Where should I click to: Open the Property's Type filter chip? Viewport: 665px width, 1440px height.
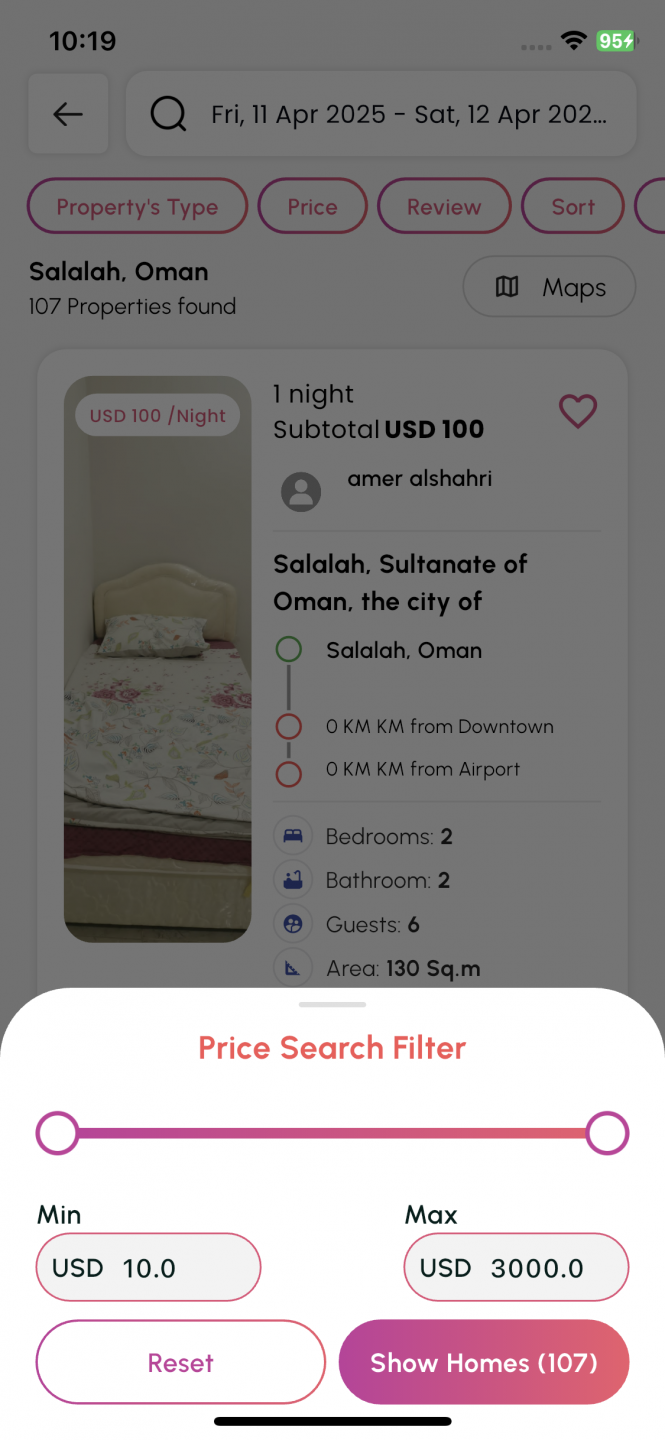pyautogui.click(x=137, y=207)
